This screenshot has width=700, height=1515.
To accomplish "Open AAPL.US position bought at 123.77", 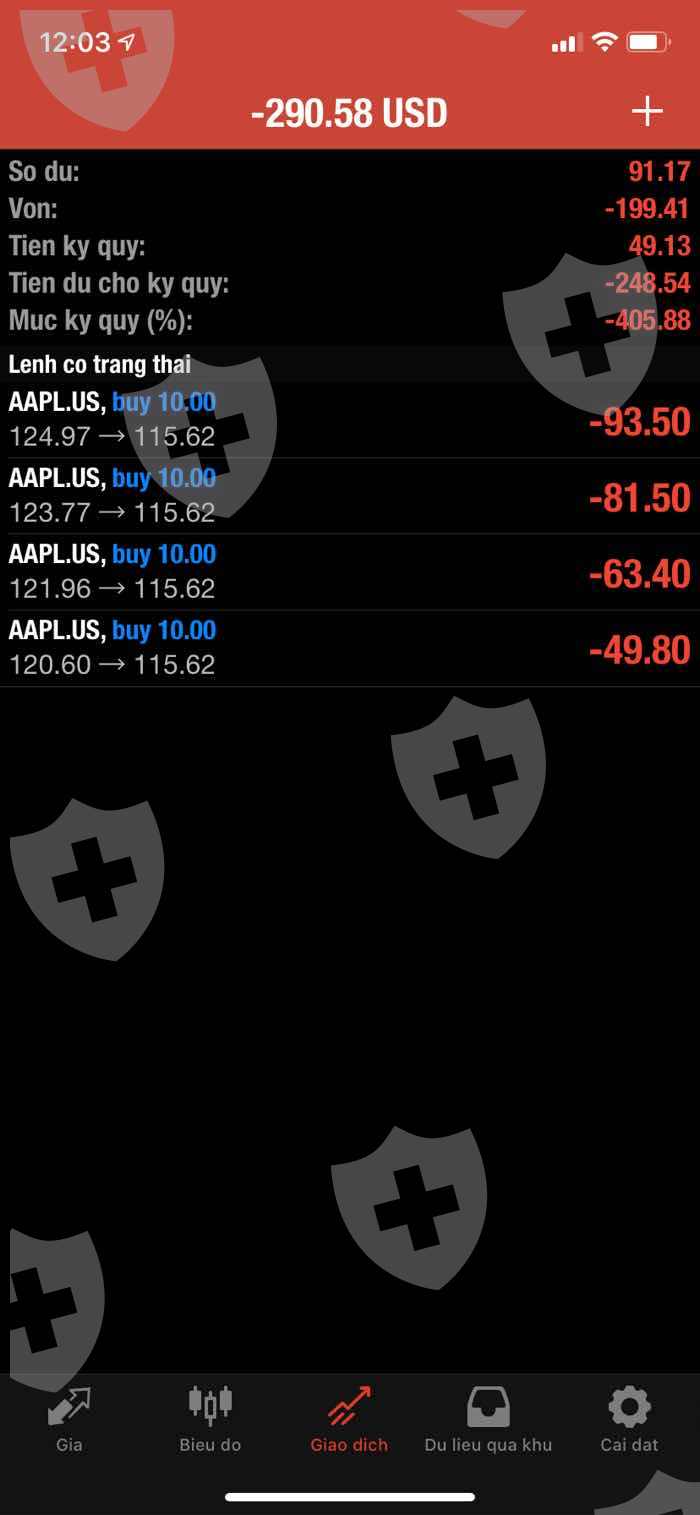I will click(350, 496).
